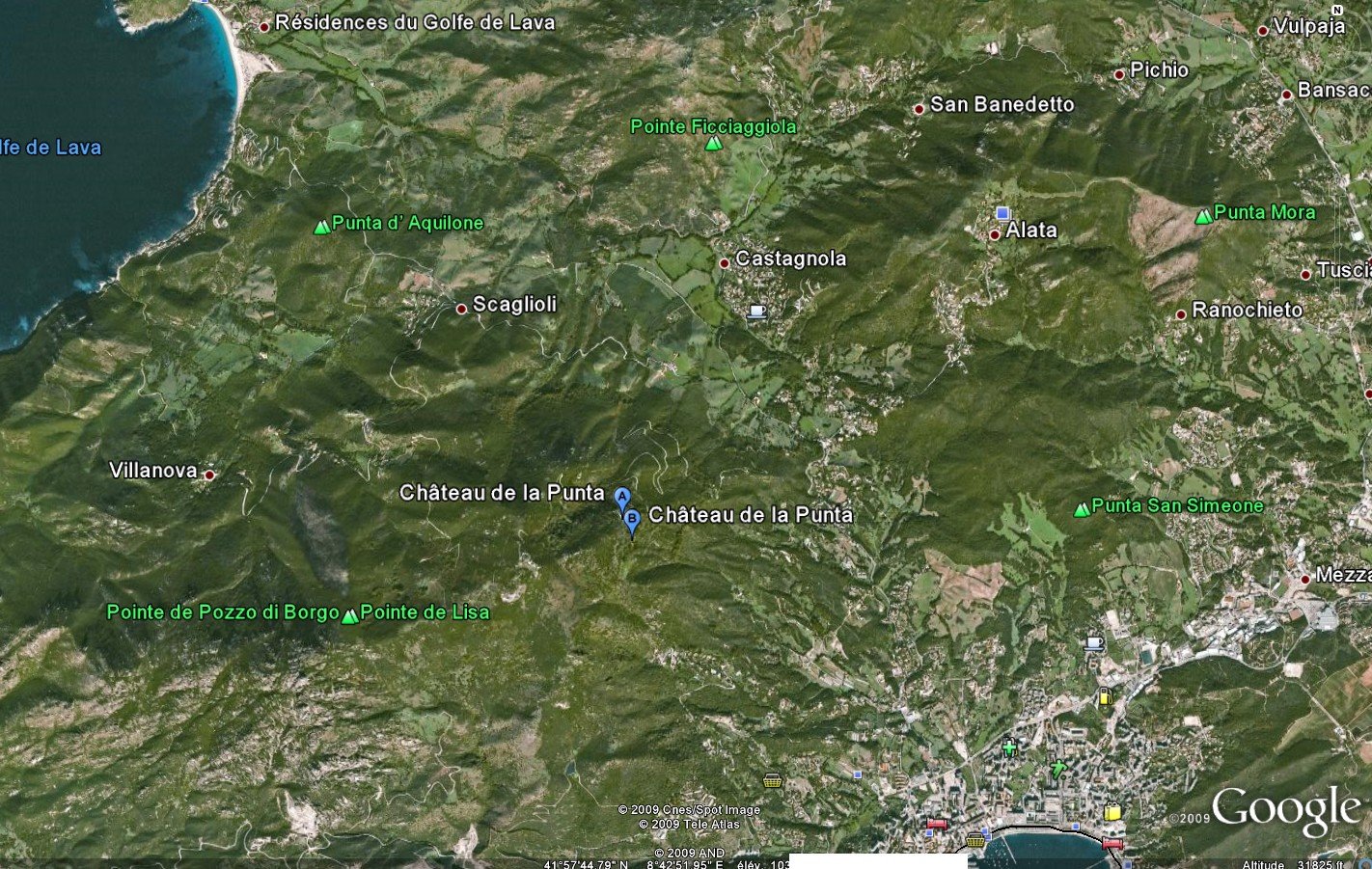Select the Pichio place marker
The image size is (1372, 869).
pyautogui.click(x=1119, y=74)
